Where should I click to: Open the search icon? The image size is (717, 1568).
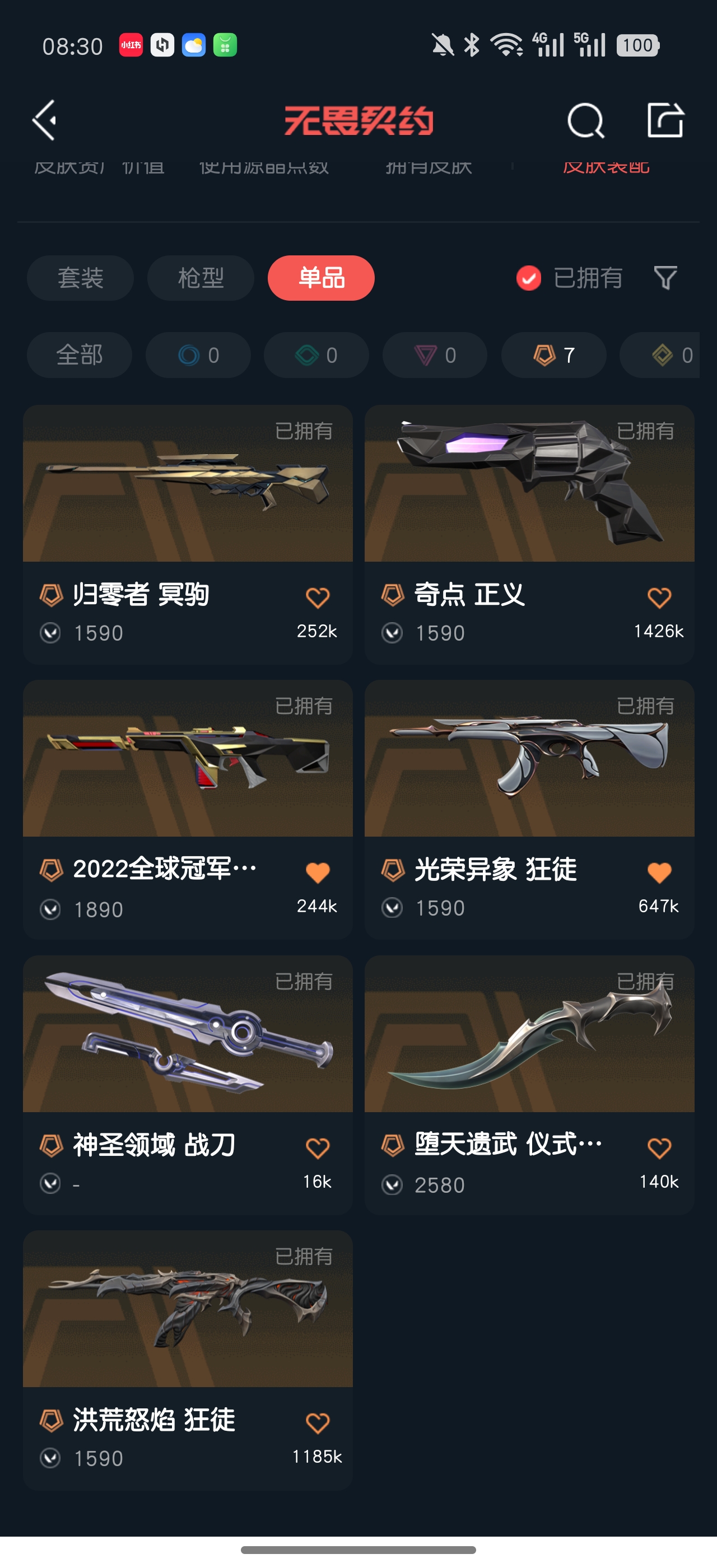click(585, 120)
